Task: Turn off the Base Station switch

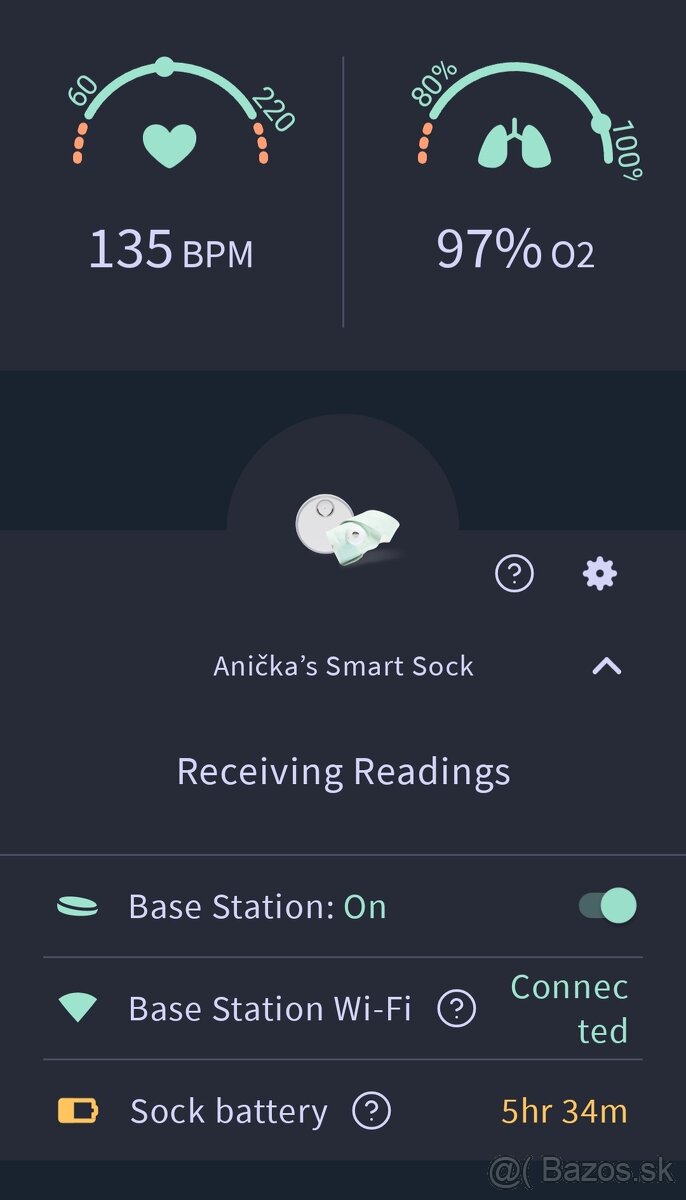Action: 607,906
